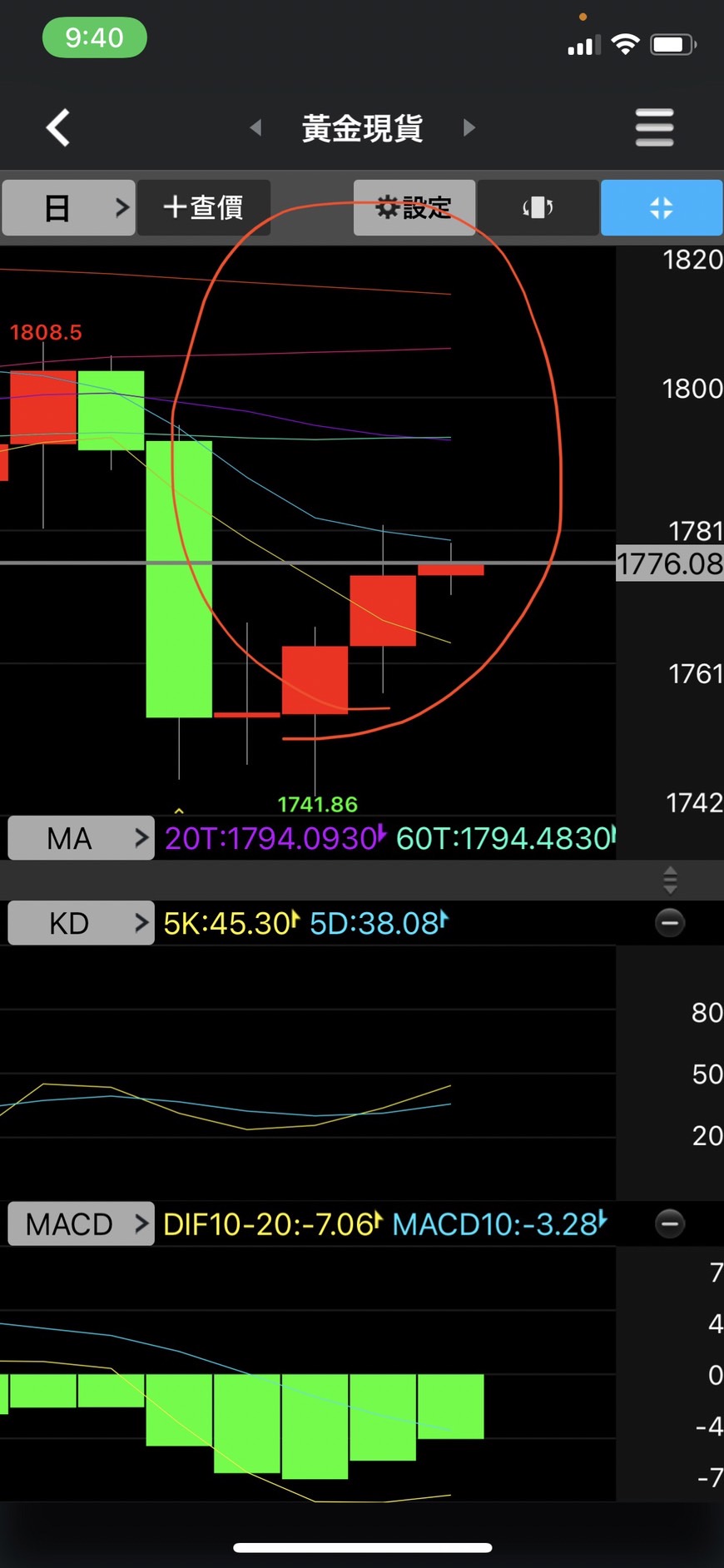This screenshot has height=1568, width=724.
Task: Remove the MACD indicator panel
Action: coord(670,1223)
